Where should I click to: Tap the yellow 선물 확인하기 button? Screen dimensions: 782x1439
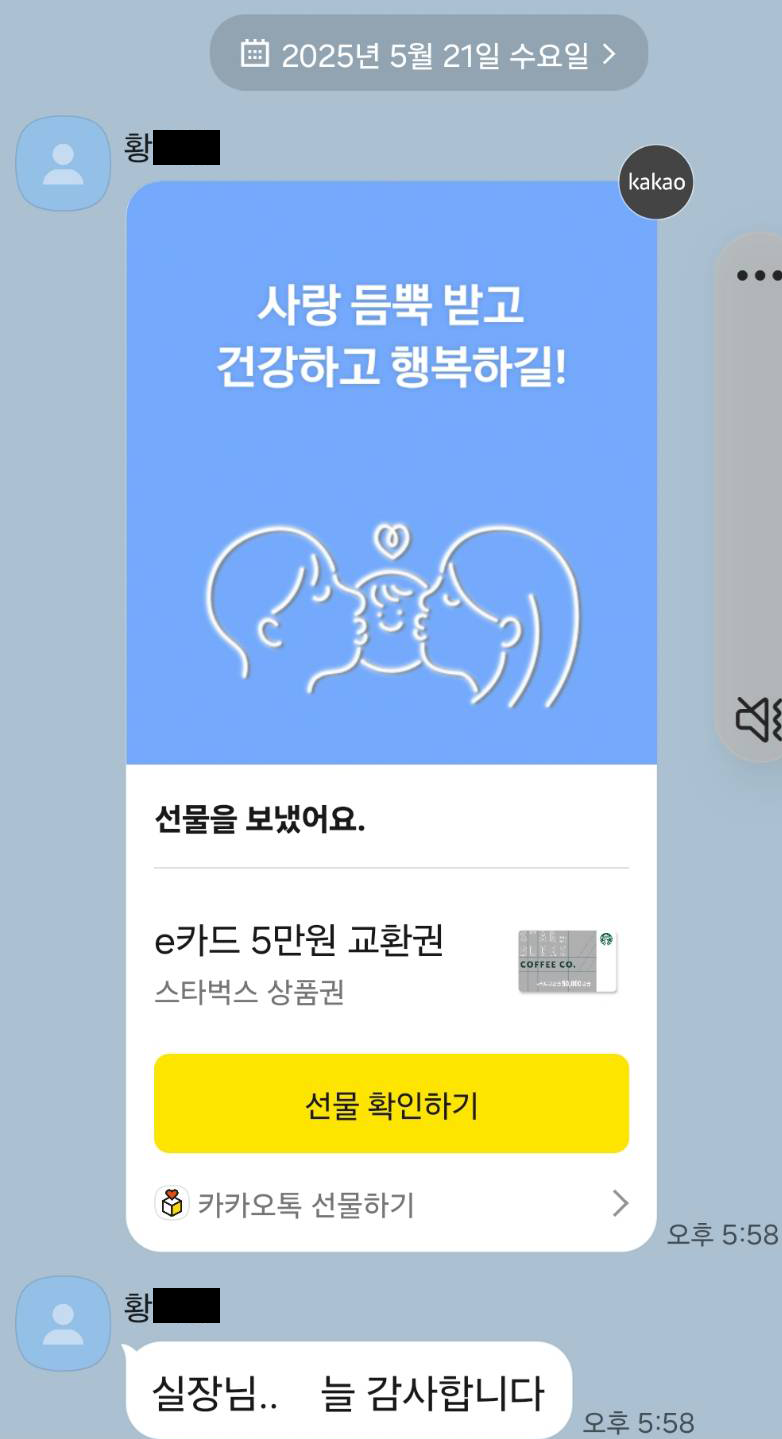click(391, 1104)
